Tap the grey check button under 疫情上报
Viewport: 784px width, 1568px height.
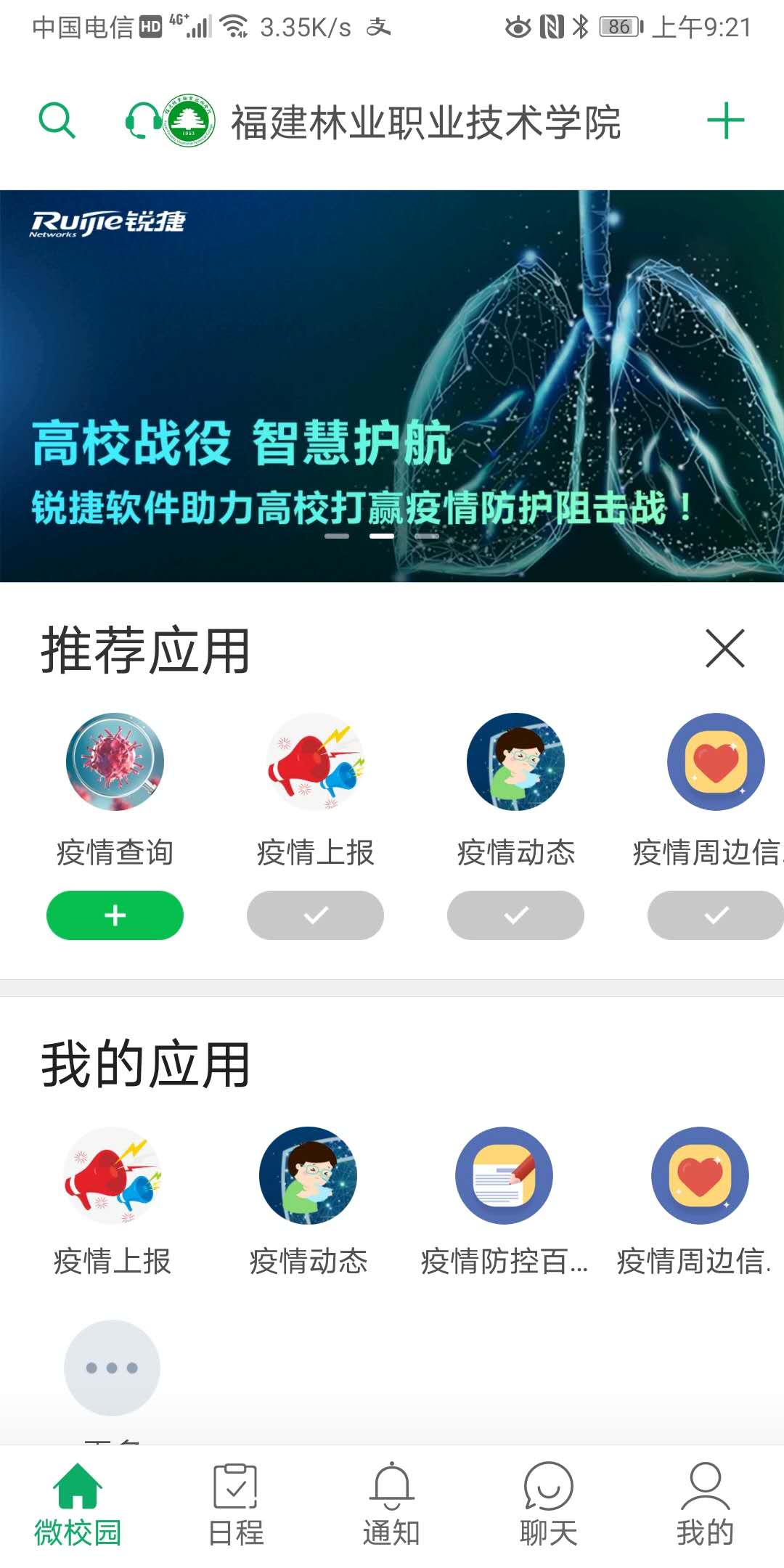(315, 915)
